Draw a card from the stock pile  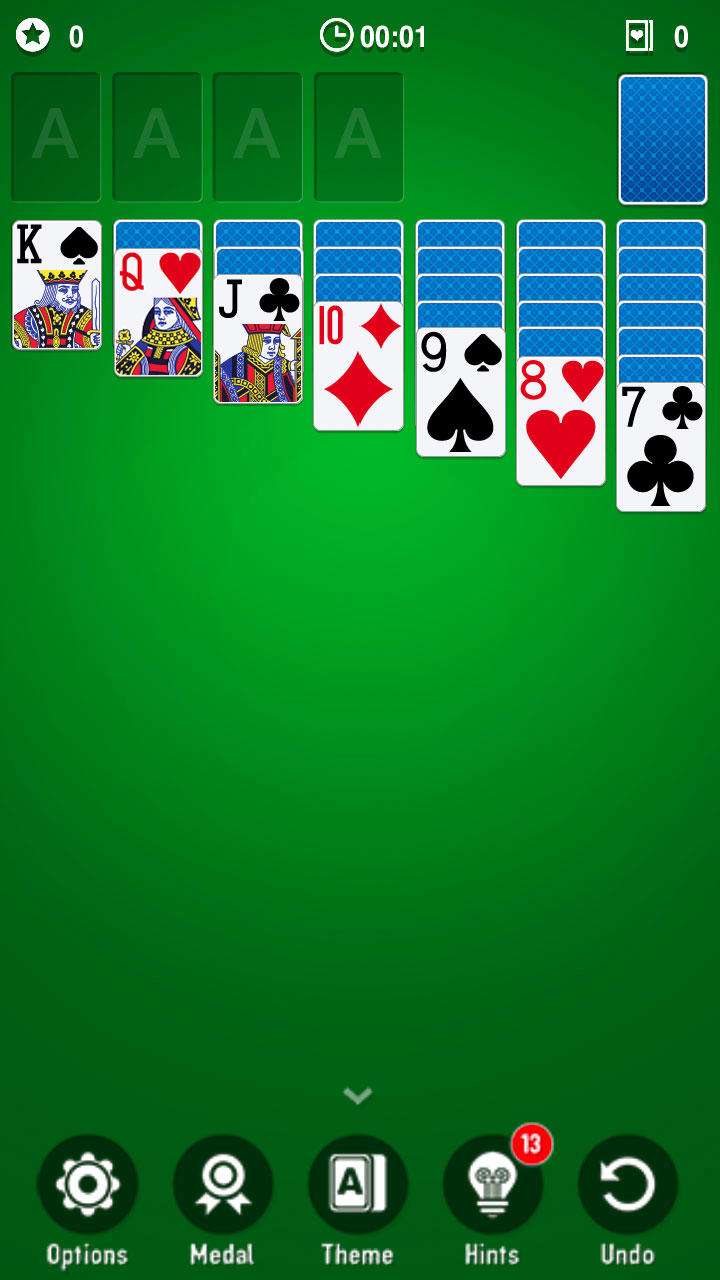pyautogui.click(x=662, y=139)
